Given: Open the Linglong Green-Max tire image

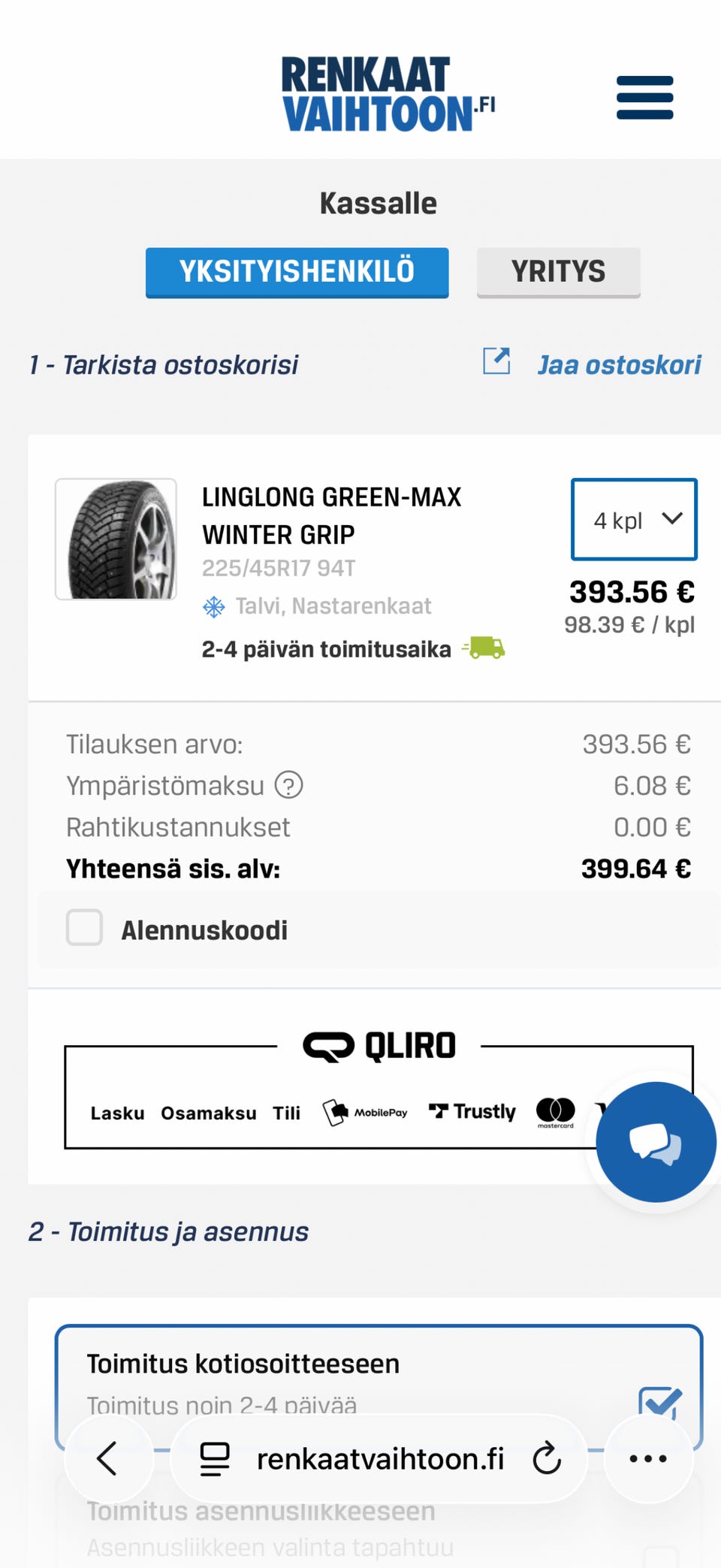Looking at the screenshot, I should pos(116,539).
